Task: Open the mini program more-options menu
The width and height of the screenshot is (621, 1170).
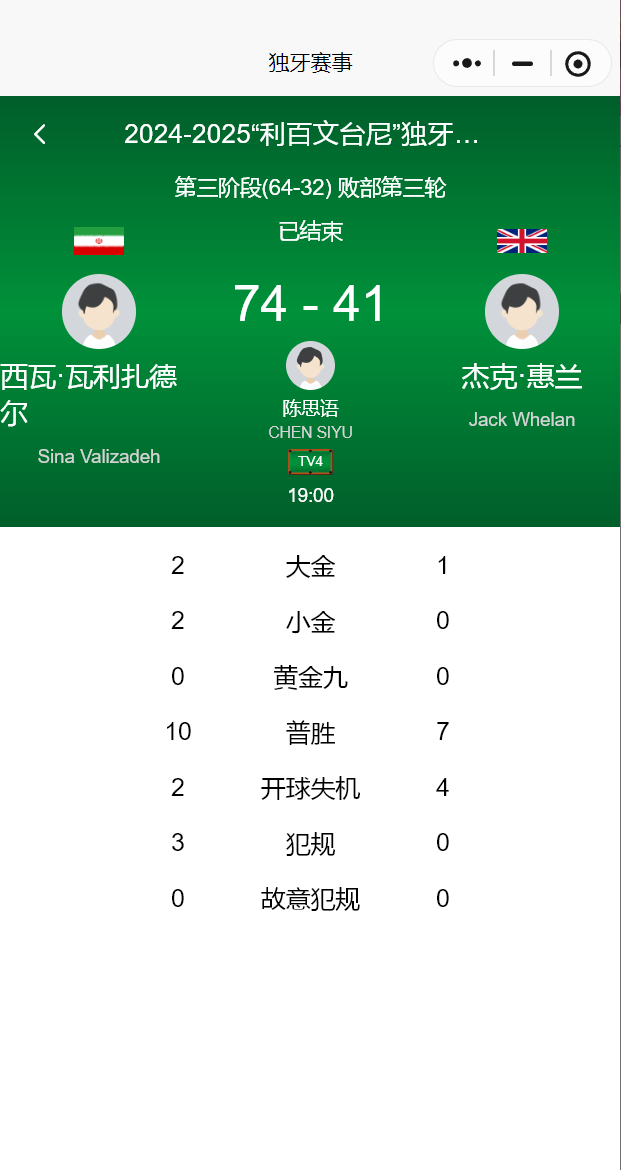Action: (x=467, y=64)
